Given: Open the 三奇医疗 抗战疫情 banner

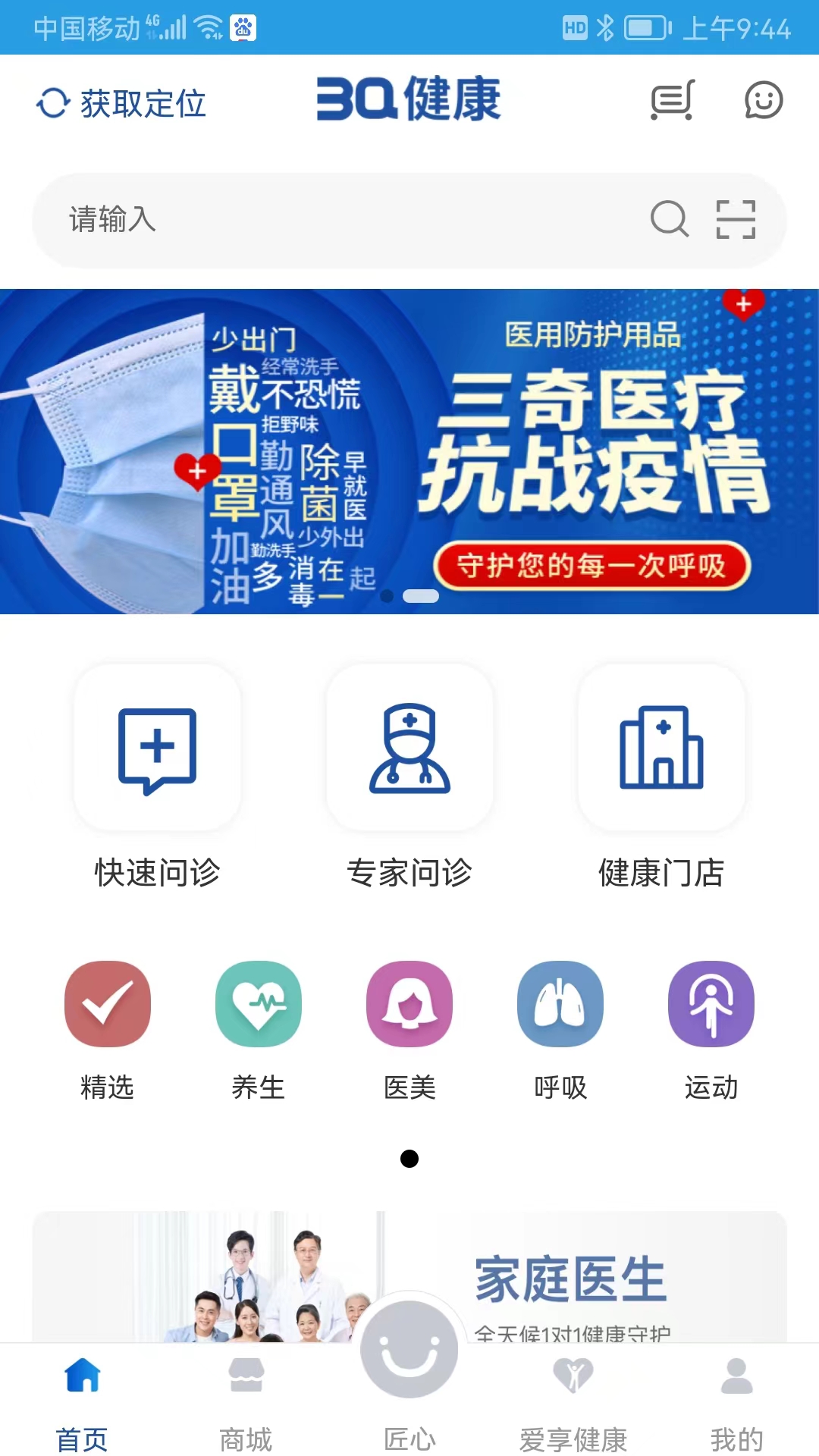Looking at the screenshot, I should (409, 451).
